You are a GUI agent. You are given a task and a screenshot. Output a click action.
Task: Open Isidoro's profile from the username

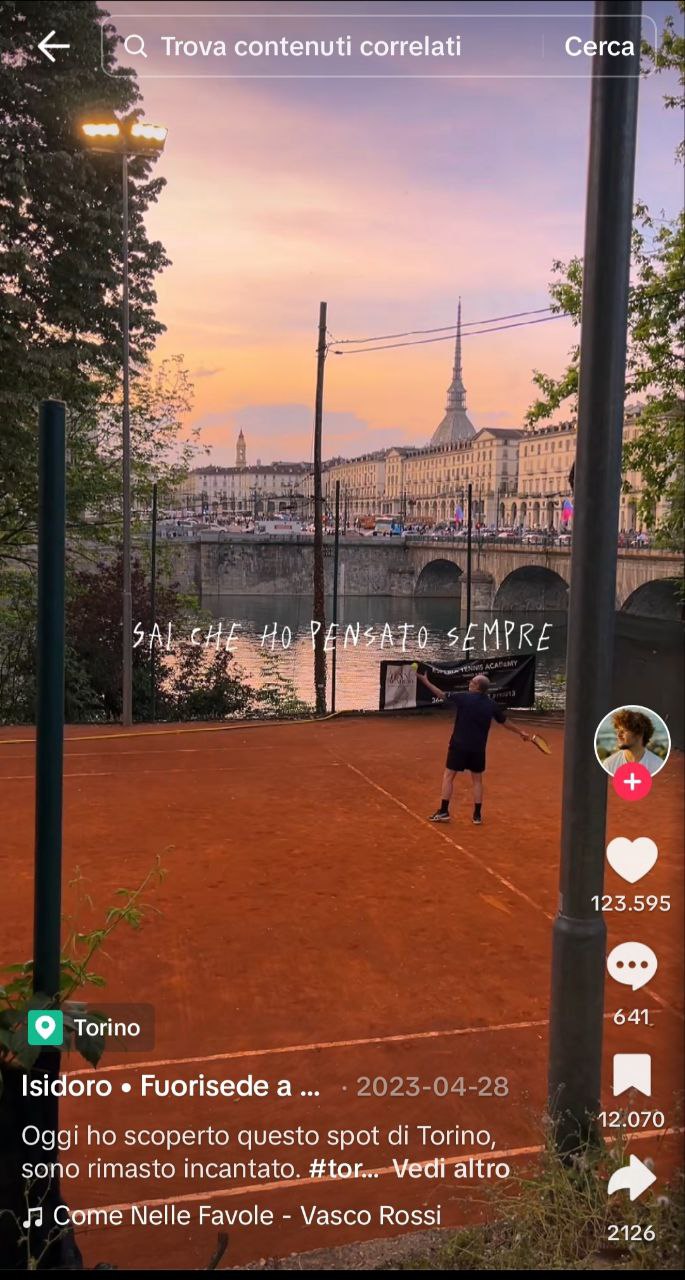click(170, 1086)
